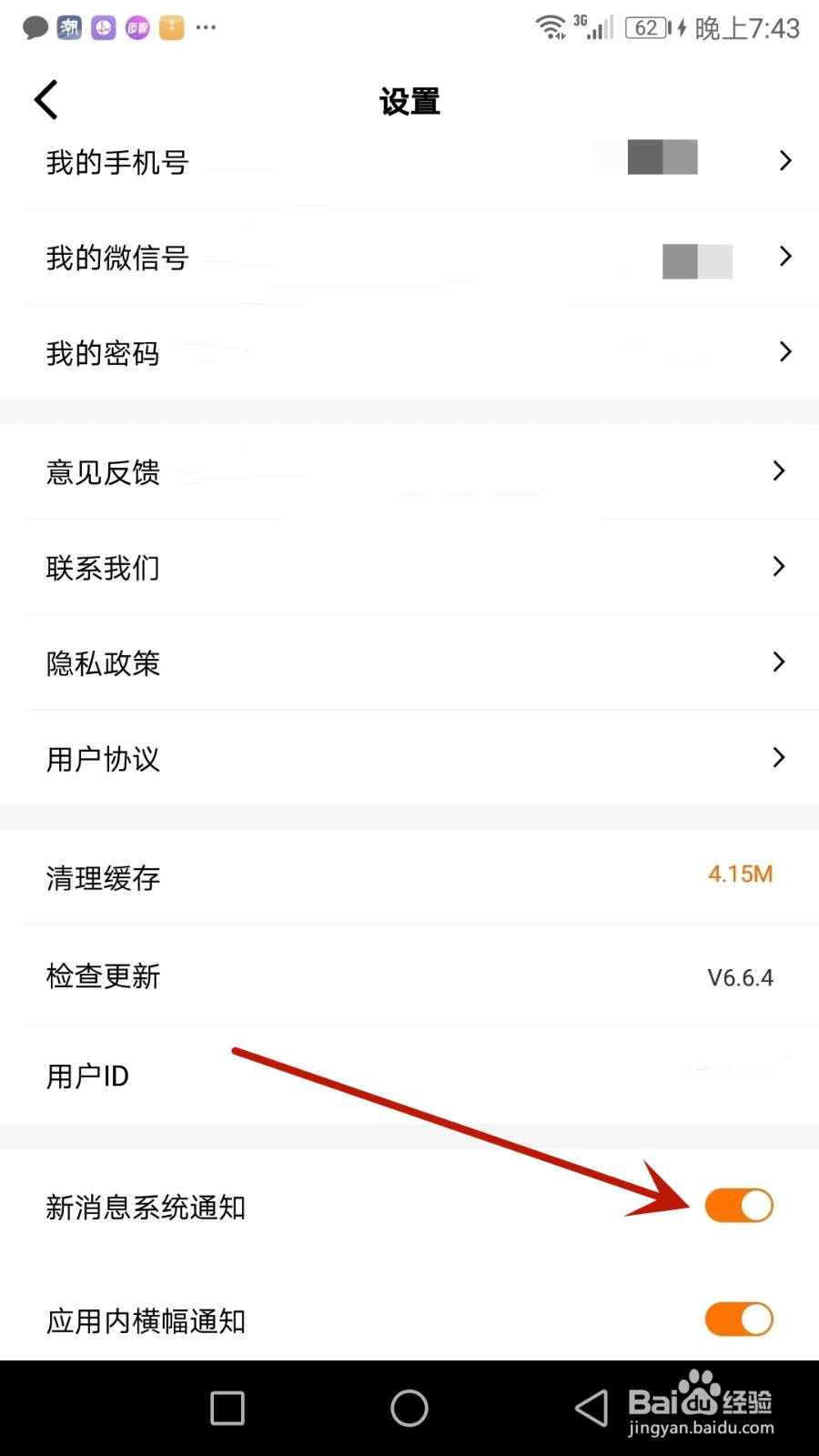
Task: Toggle the orange notification switch pointed by arrow
Action: point(739,1205)
